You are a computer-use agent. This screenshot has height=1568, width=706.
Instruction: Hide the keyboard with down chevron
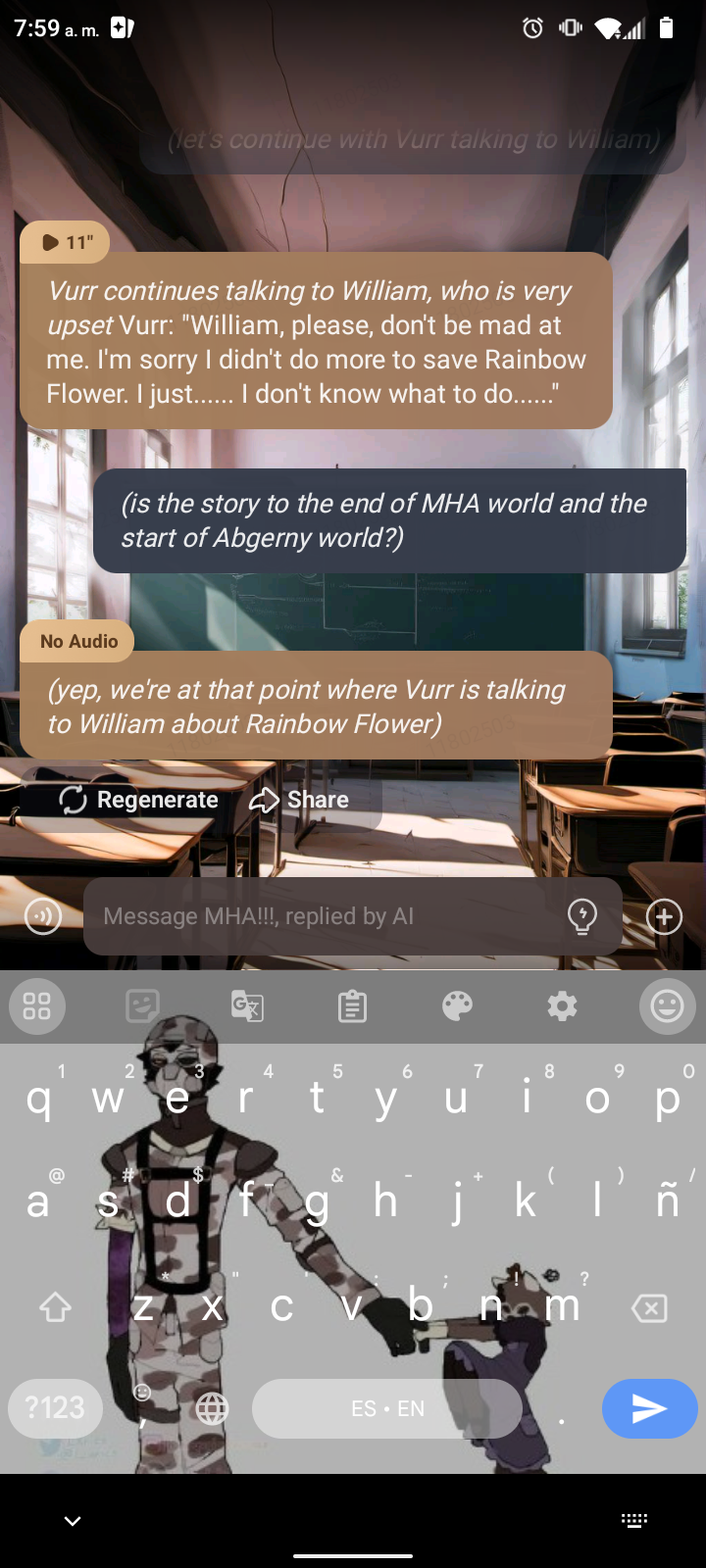click(73, 1521)
